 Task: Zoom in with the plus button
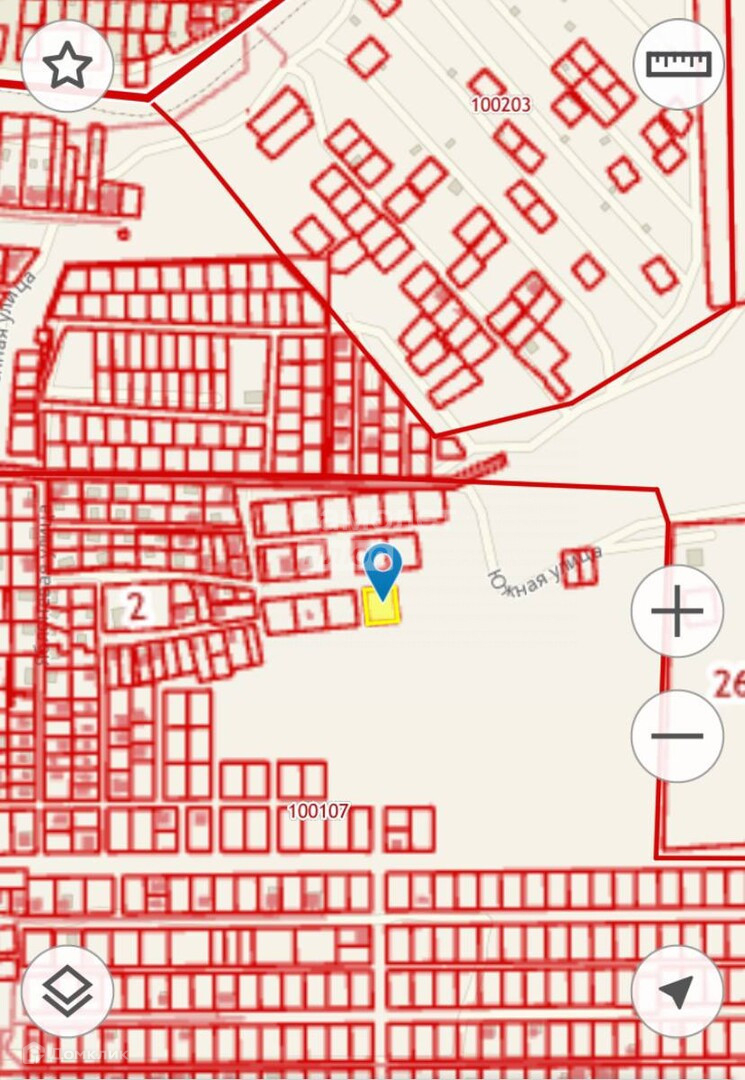(677, 611)
